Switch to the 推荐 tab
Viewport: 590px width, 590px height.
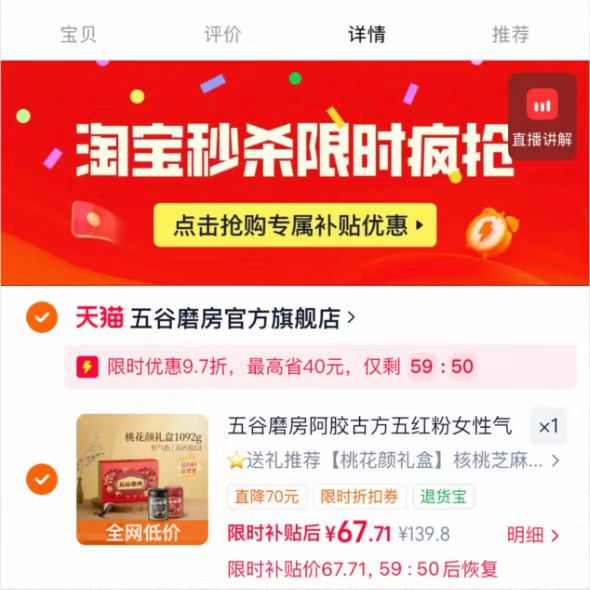(x=511, y=34)
